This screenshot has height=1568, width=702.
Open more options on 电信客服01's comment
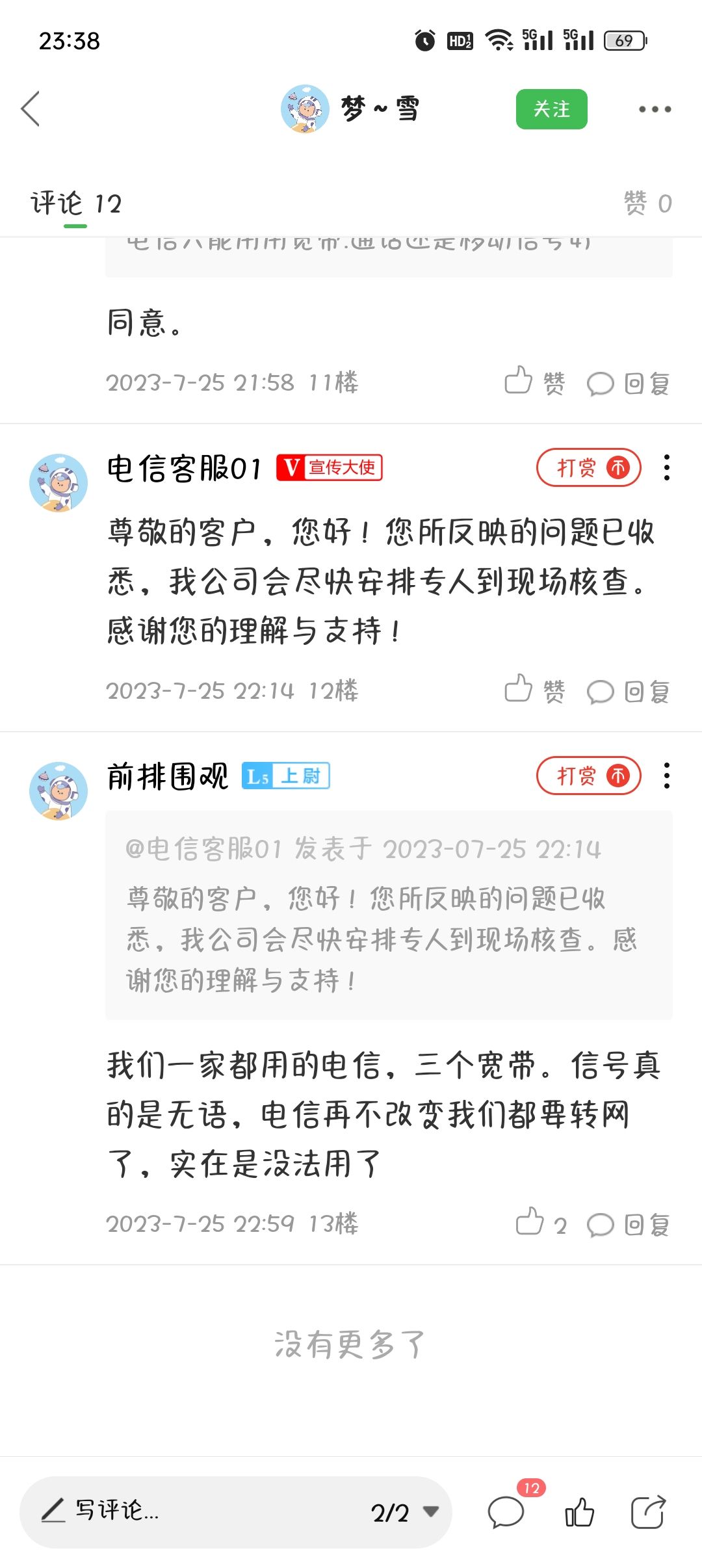point(666,467)
